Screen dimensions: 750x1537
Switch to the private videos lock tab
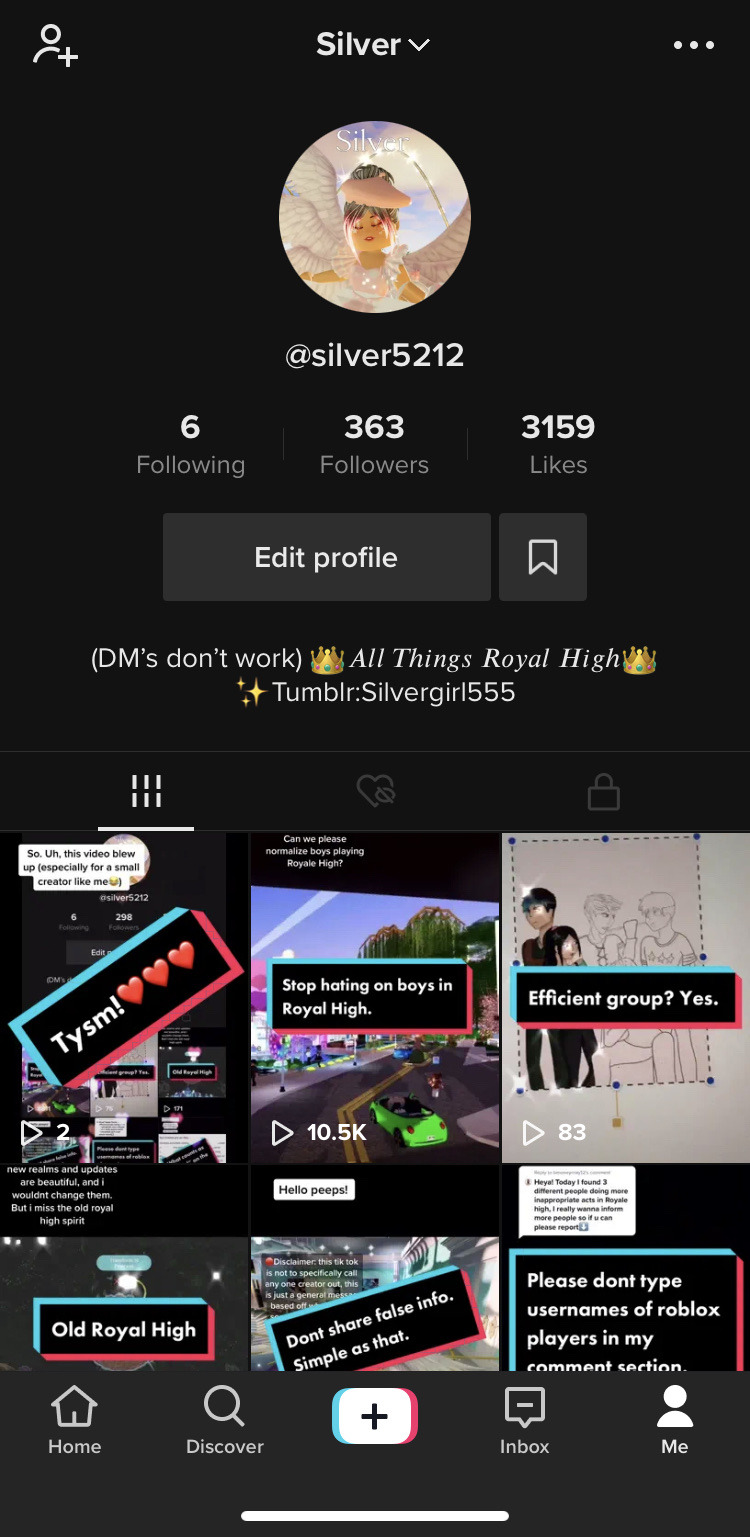pyautogui.click(x=603, y=794)
